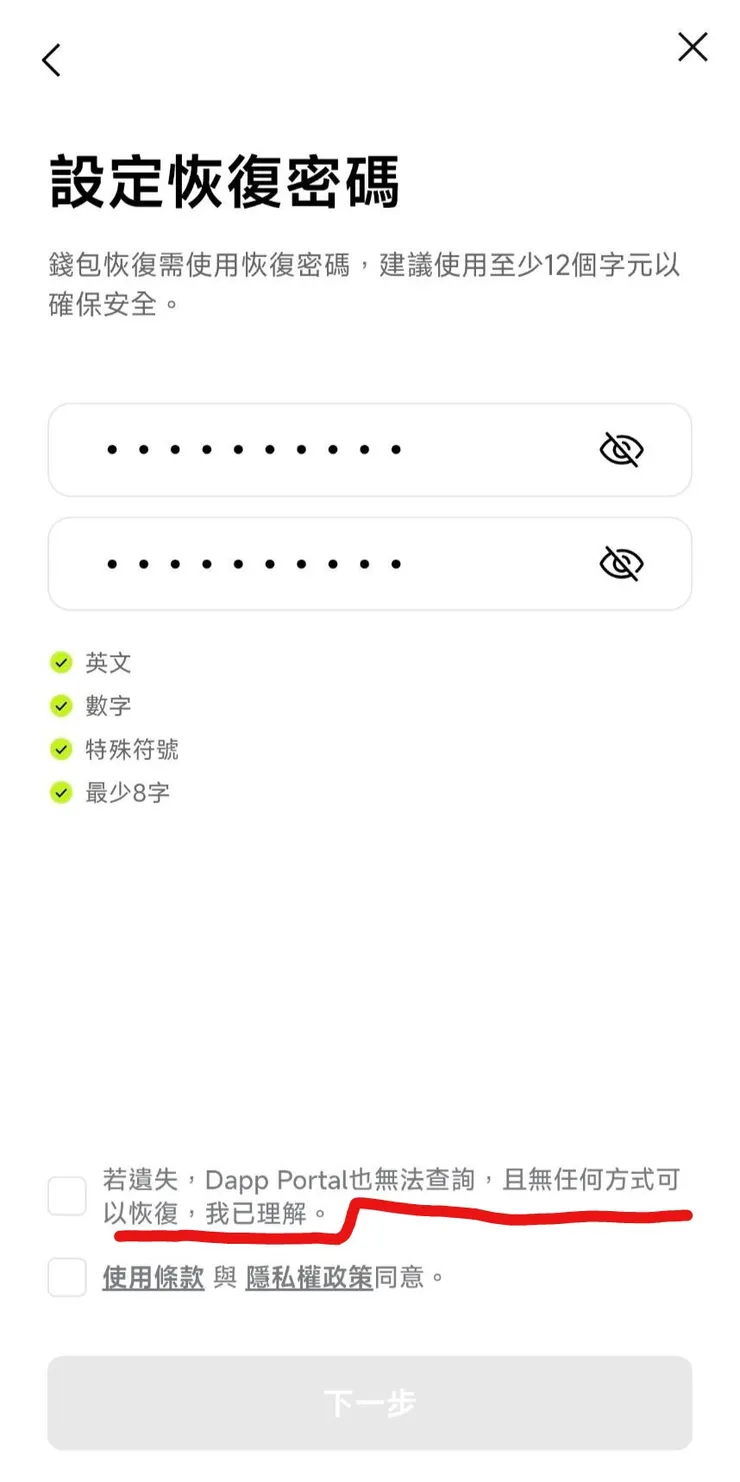This screenshot has width=740, height=1482.
Task: Navigate back using the back arrow
Action: [52, 59]
